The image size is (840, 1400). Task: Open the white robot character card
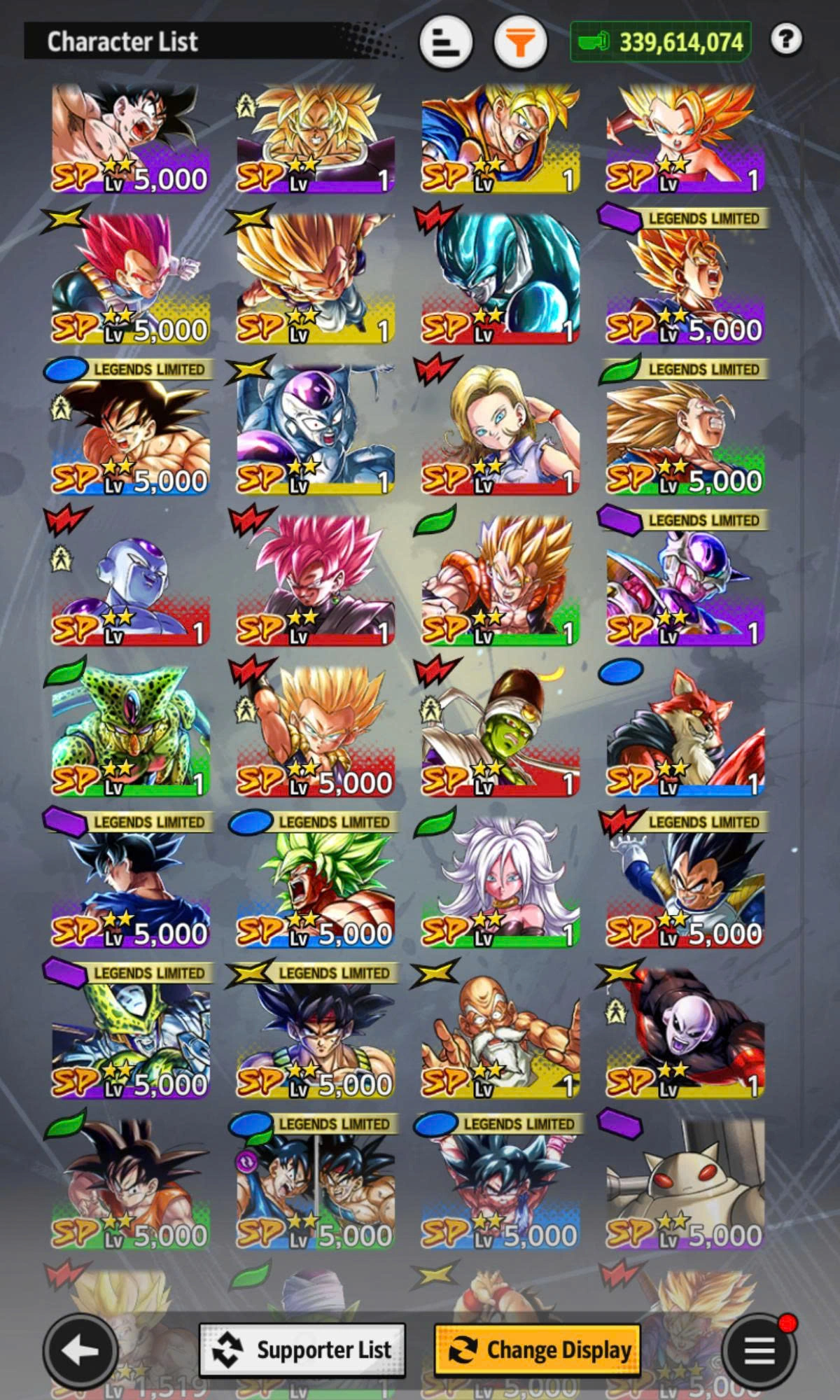685,1183
